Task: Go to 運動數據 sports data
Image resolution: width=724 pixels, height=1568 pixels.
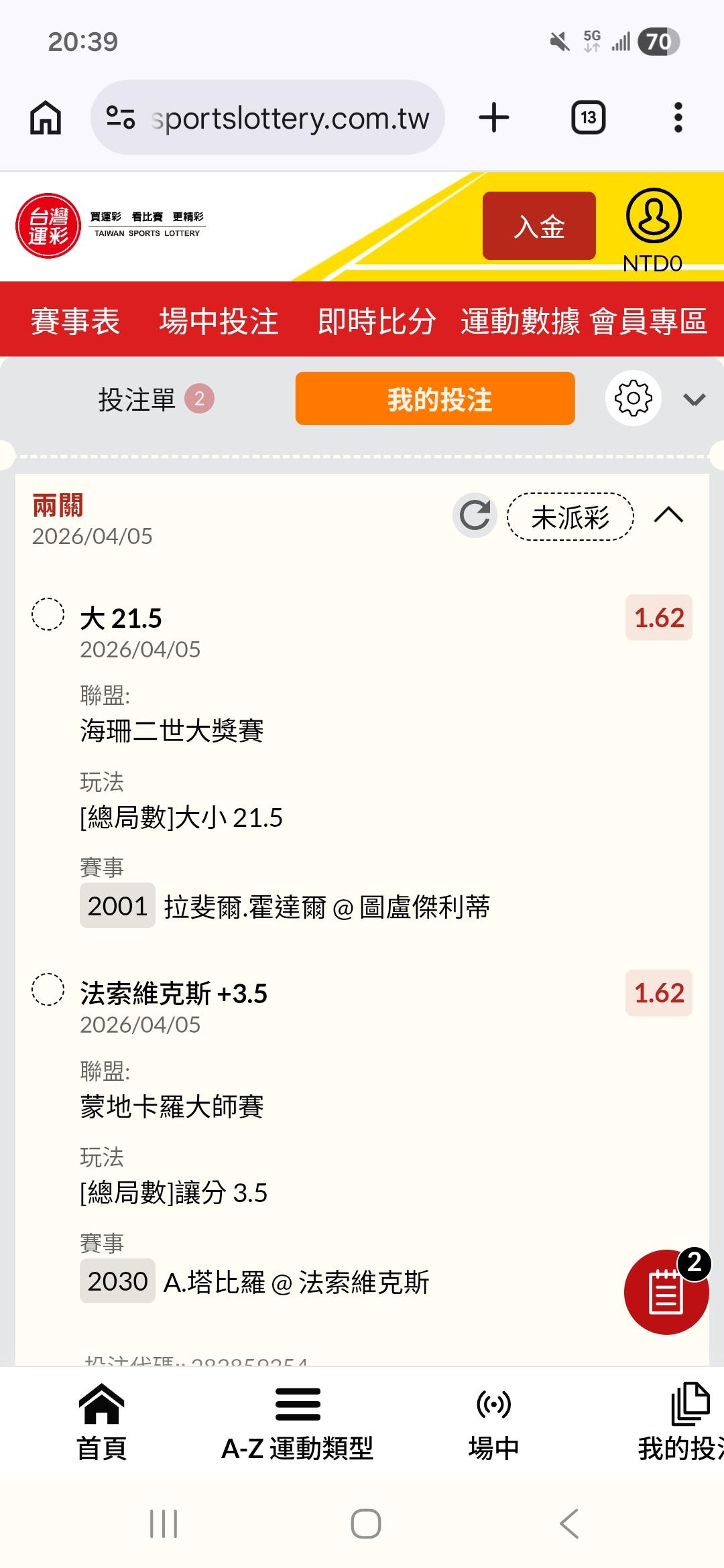Action: pyautogui.click(x=520, y=321)
